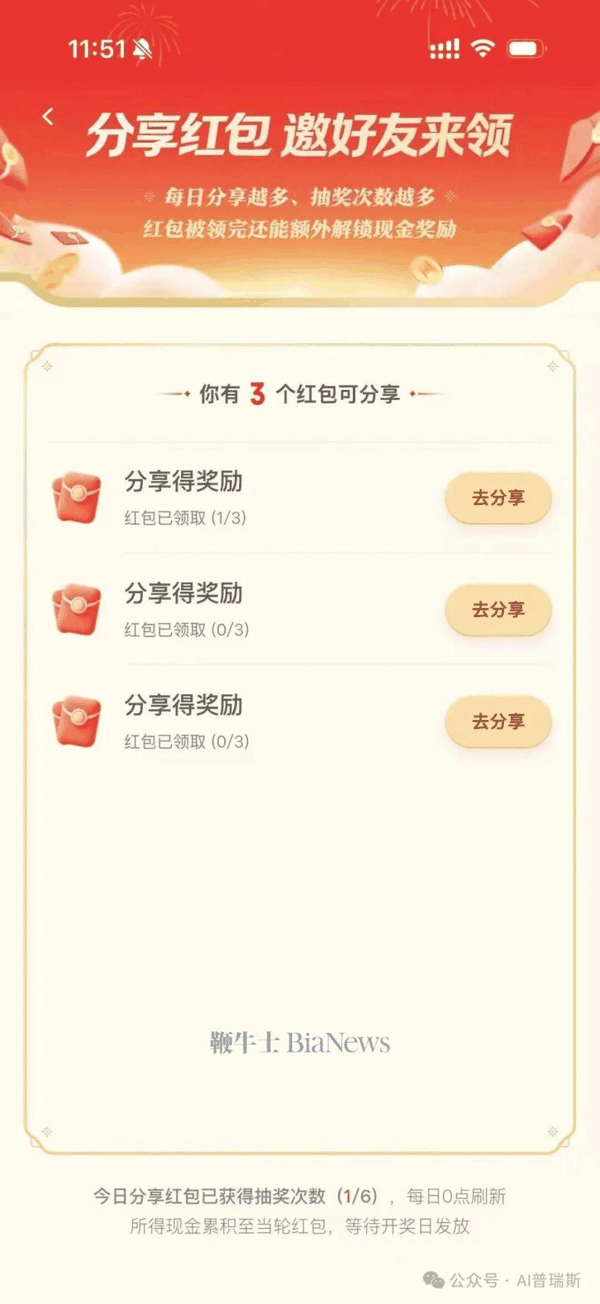This screenshot has width=600, height=1304.
Task: Tap 去分享 for the red packet showing 1/3
Action: (498, 498)
